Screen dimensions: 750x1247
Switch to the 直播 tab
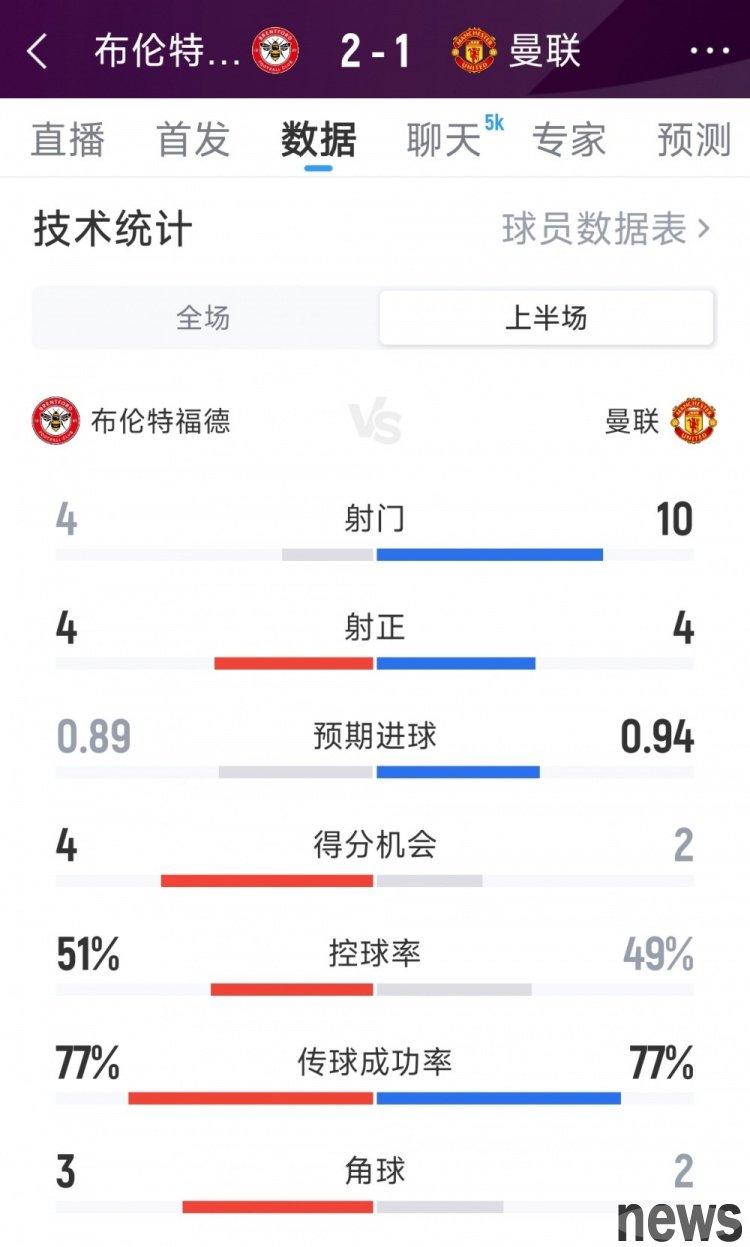pyautogui.click(x=68, y=140)
